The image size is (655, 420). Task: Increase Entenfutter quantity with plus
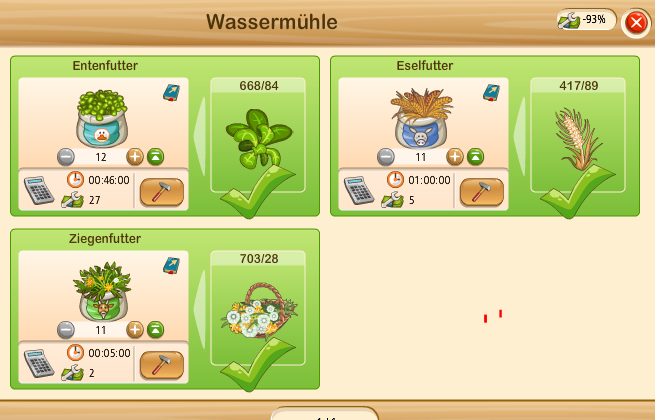(x=135, y=157)
